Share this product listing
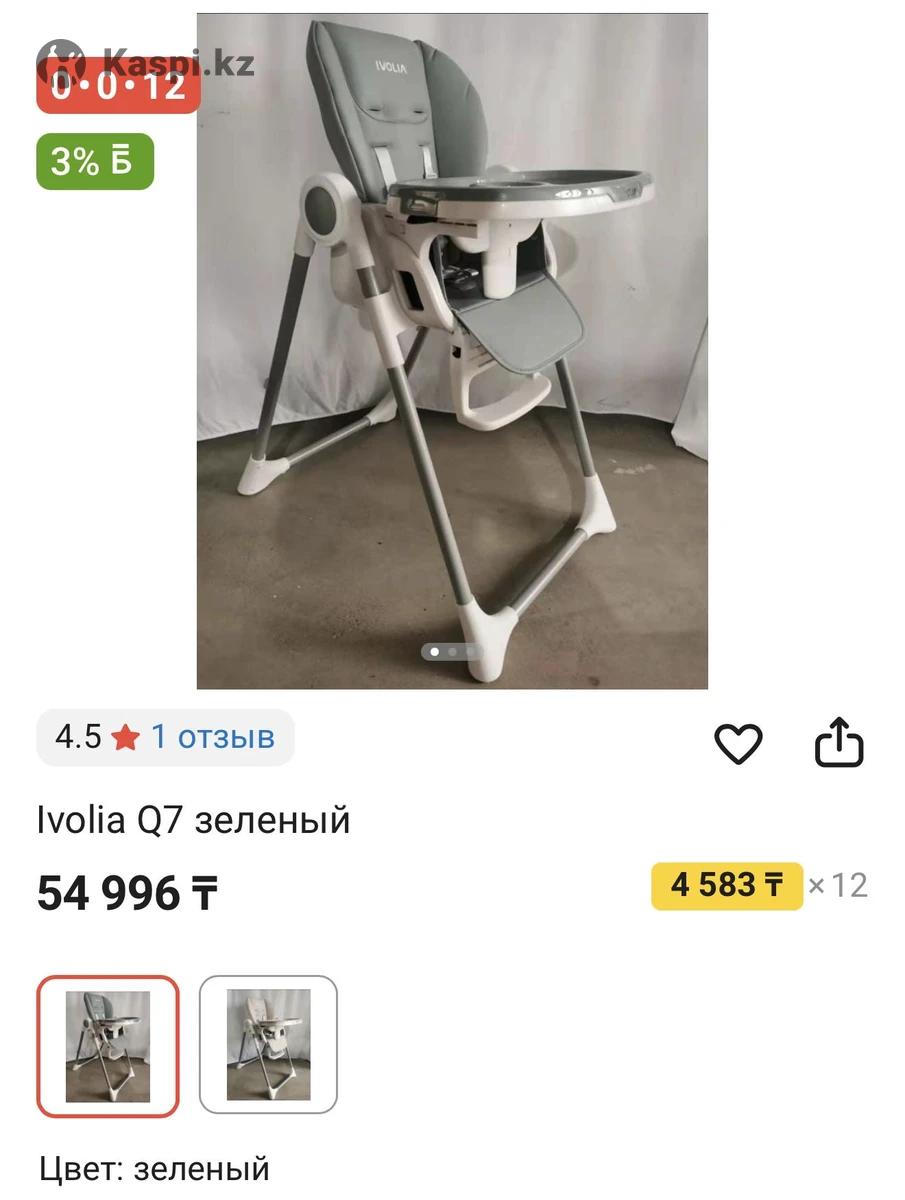Image resolution: width=905 pixels, height=1200 pixels. click(838, 742)
